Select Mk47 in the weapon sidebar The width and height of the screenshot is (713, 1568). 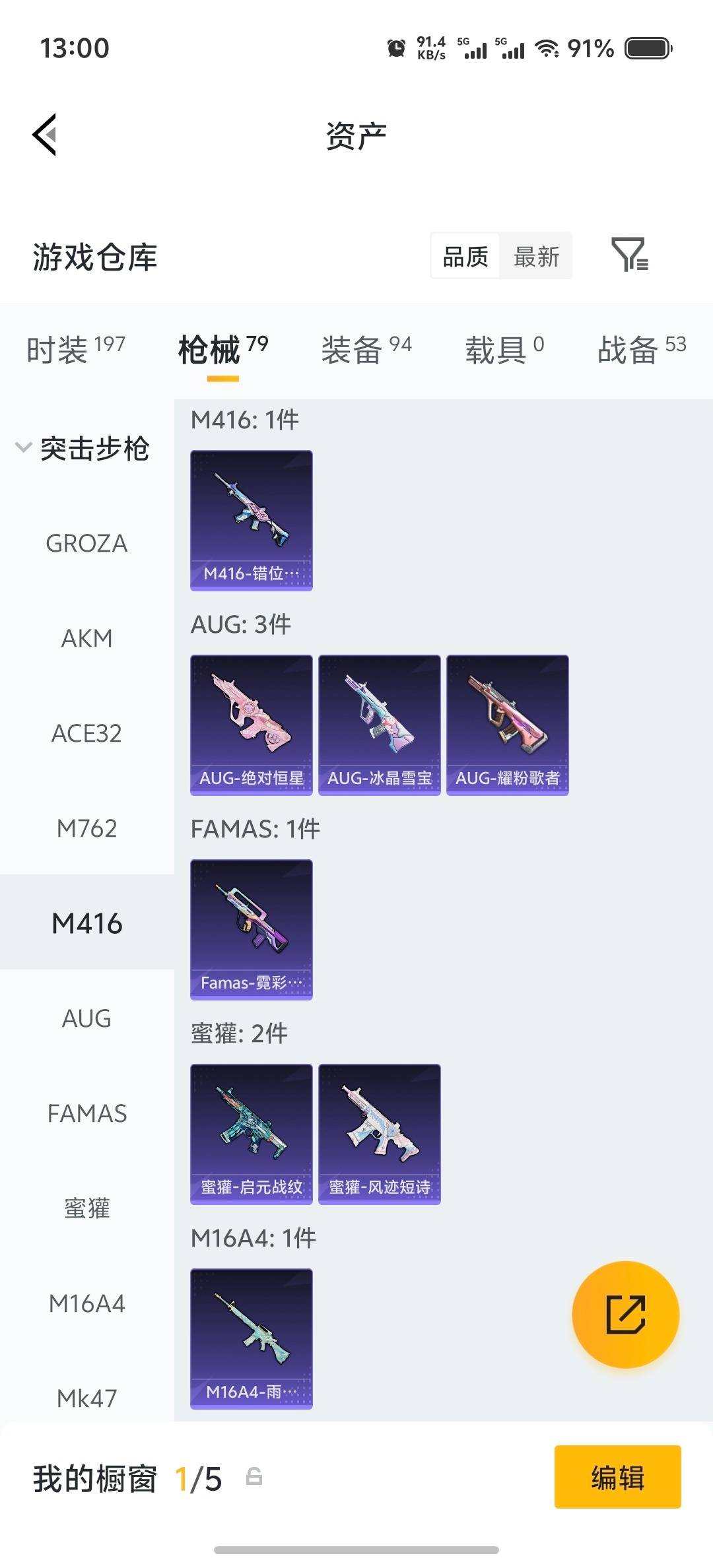pos(86,1398)
